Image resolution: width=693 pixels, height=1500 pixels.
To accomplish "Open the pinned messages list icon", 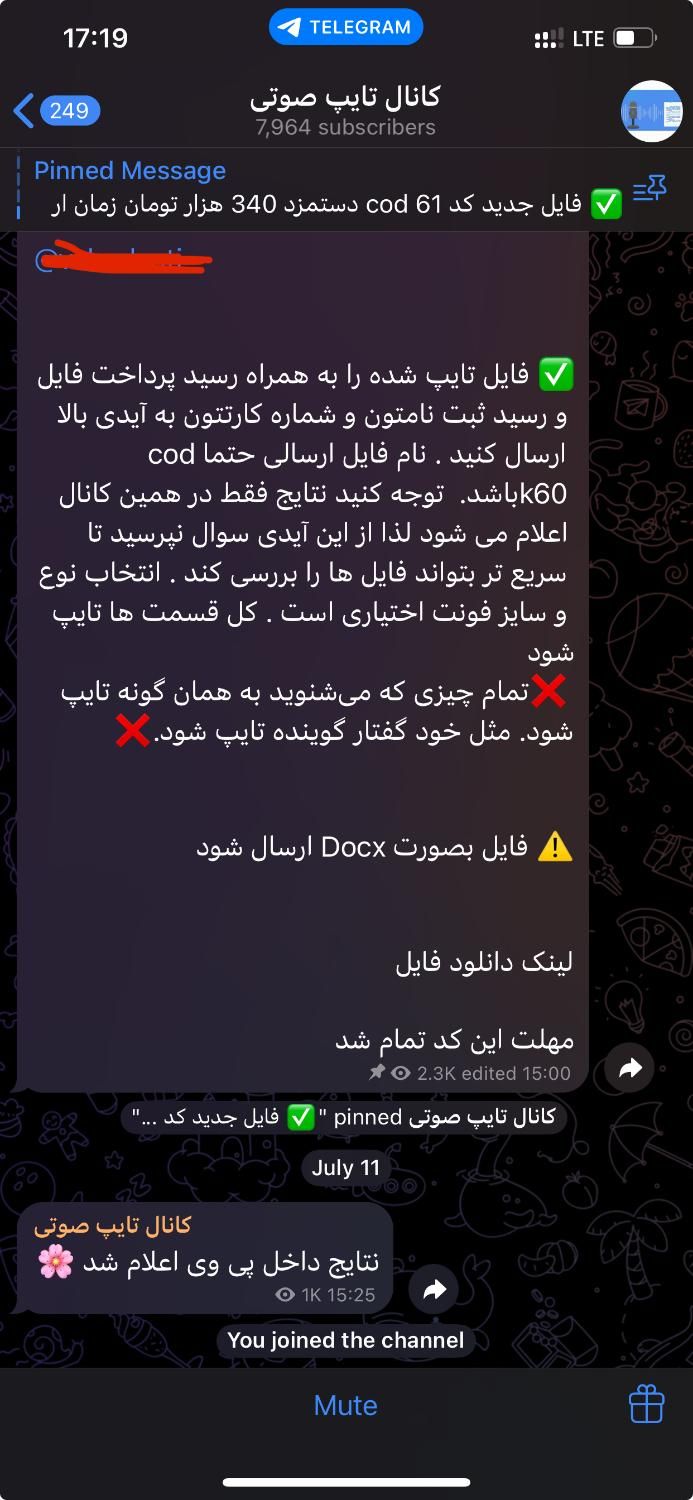I will click(650, 189).
